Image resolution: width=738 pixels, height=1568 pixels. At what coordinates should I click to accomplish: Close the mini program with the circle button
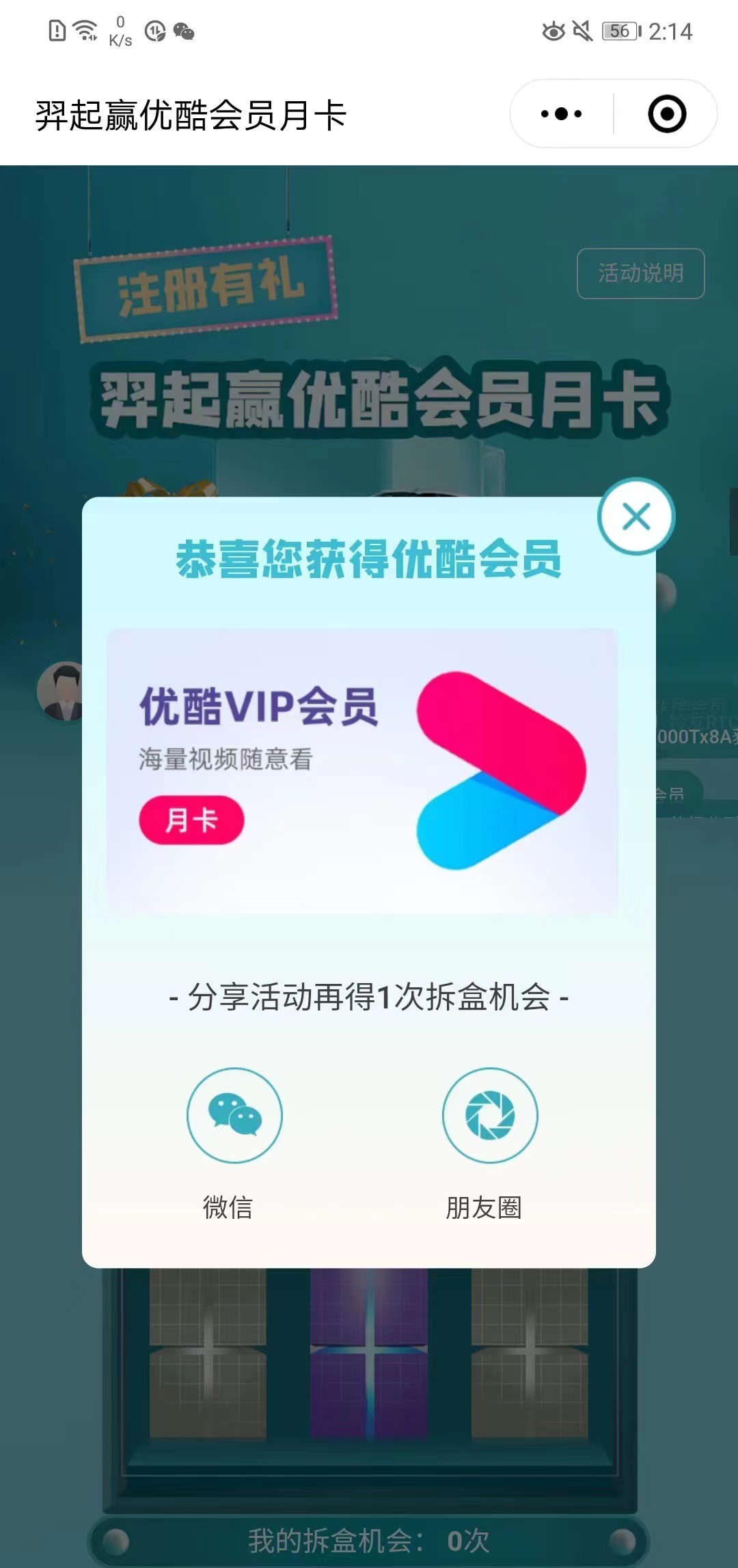[x=666, y=114]
